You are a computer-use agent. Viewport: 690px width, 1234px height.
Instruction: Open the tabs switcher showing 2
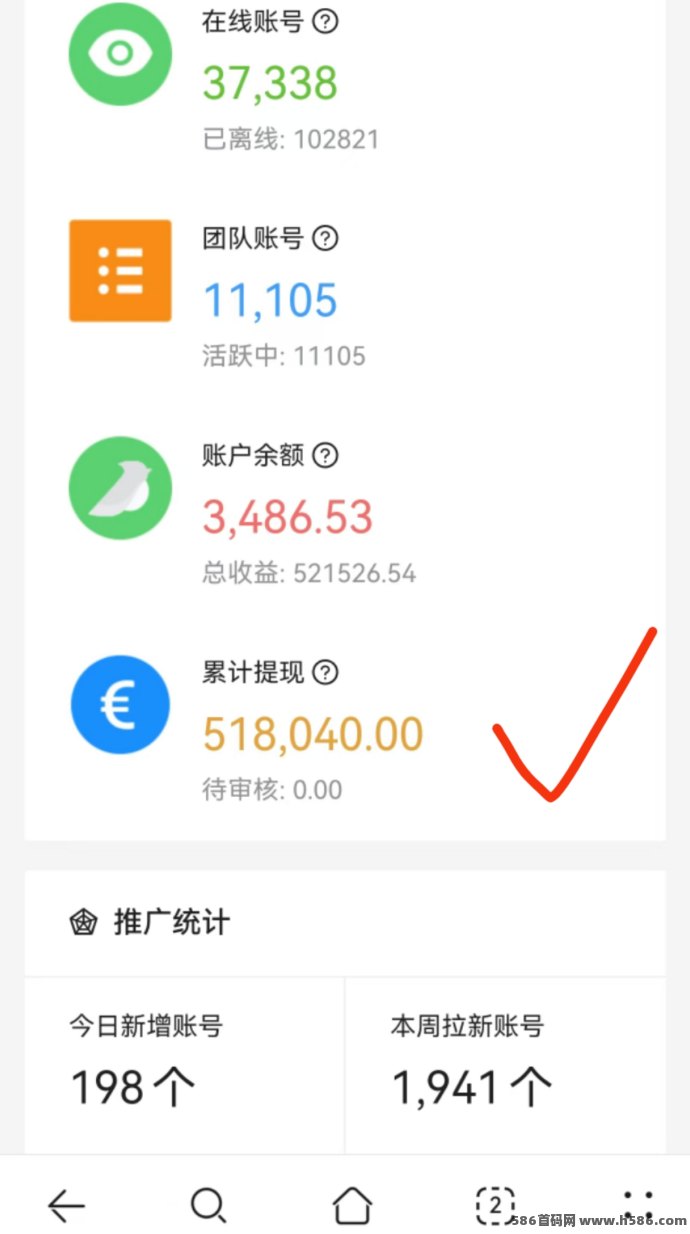click(x=495, y=1205)
